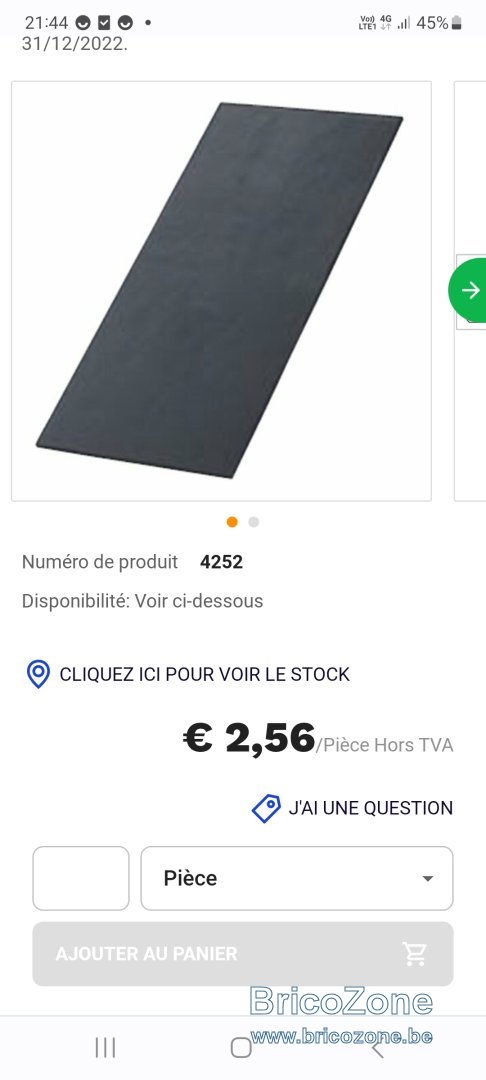
Task: Select the second image indicator dot
Action: pos(253,522)
